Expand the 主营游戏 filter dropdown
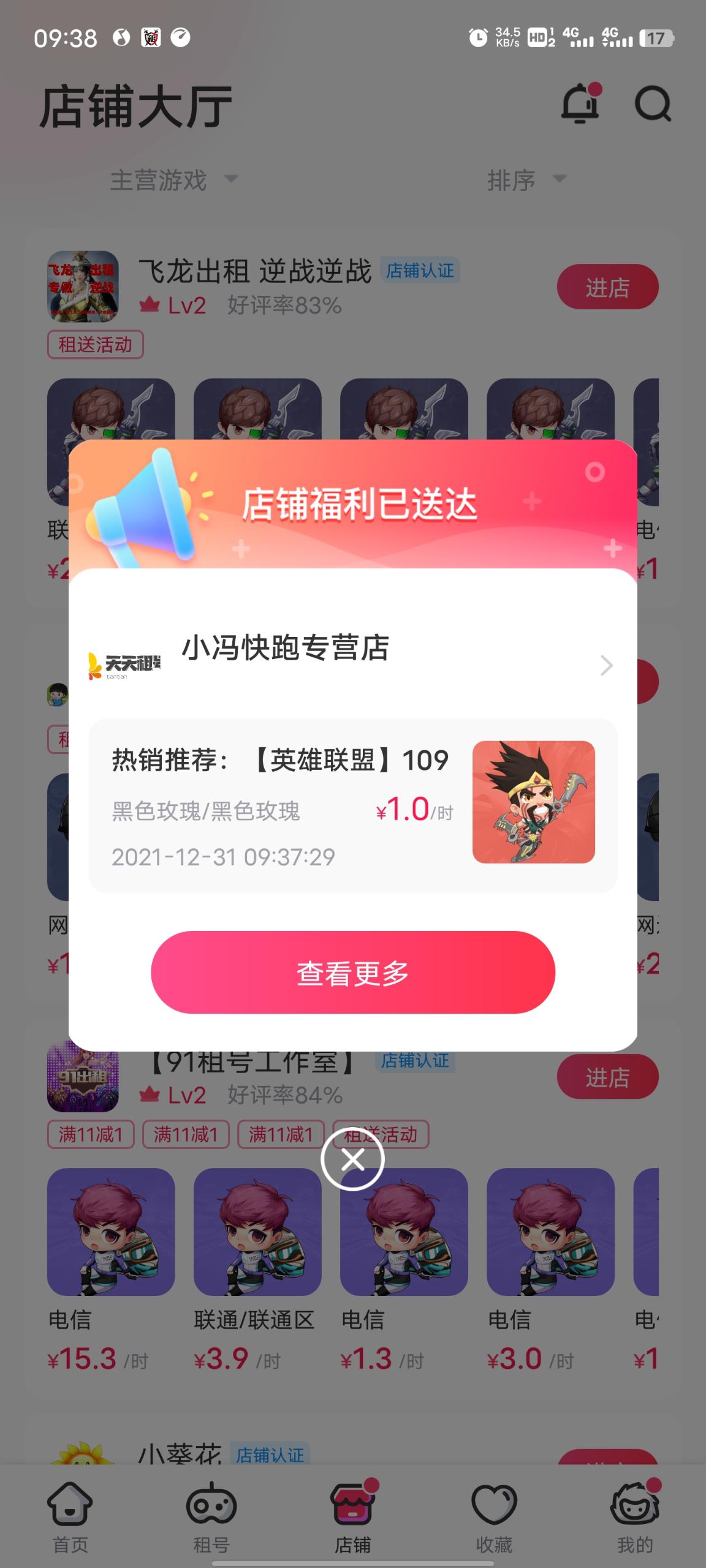706x1568 pixels. point(174,180)
